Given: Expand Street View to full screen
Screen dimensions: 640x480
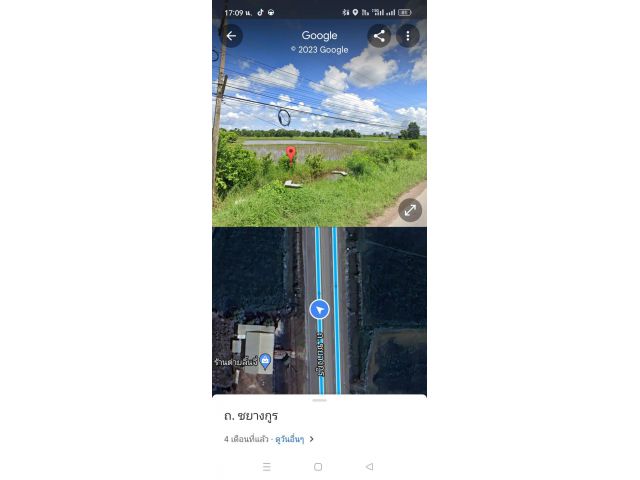Looking at the screenshot, I should [x=410, y=210].
